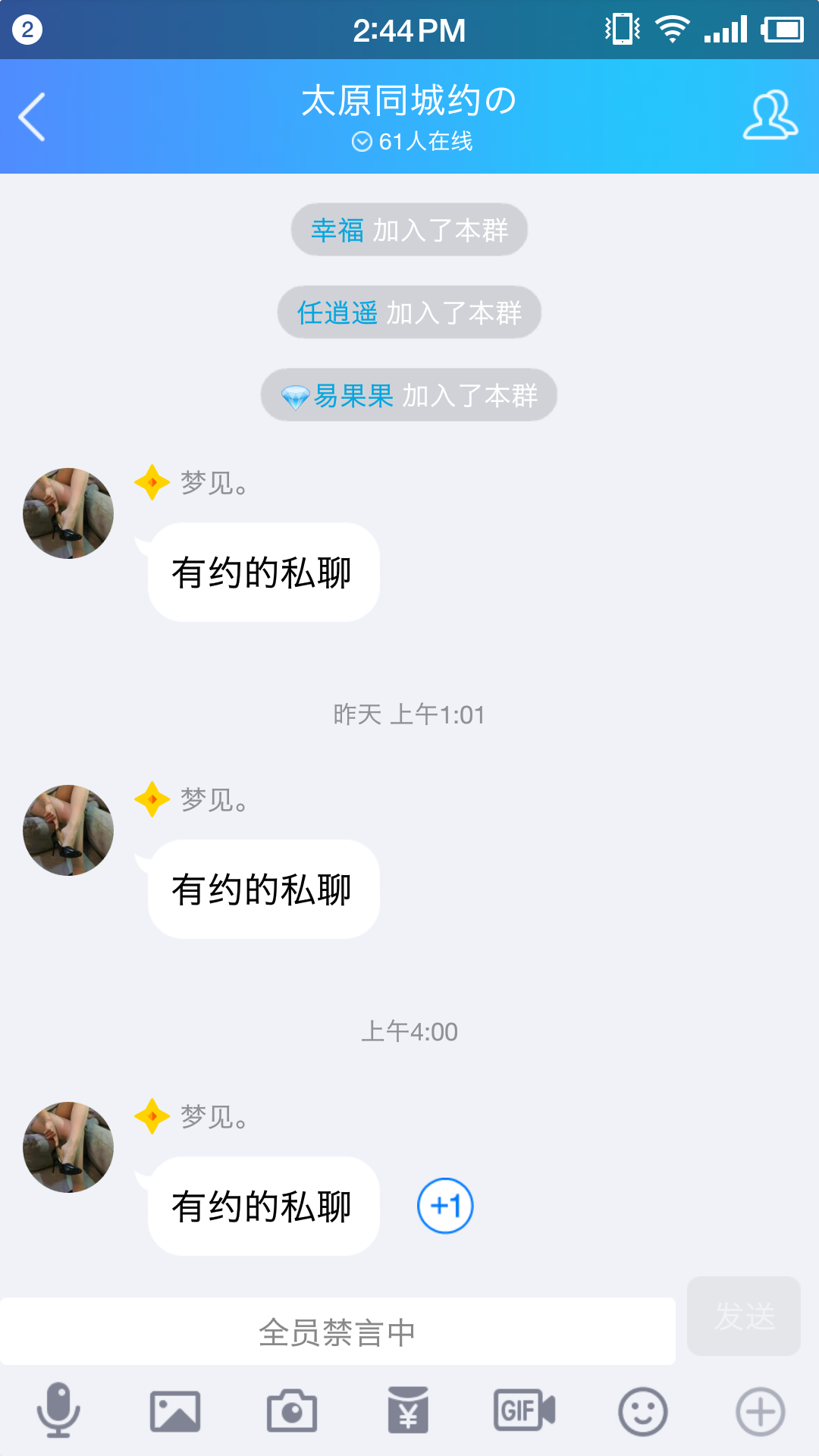Screen dimensions: 819x1456
Task: Expand the 61人在线 online status chevron
Action: point(363,140)
